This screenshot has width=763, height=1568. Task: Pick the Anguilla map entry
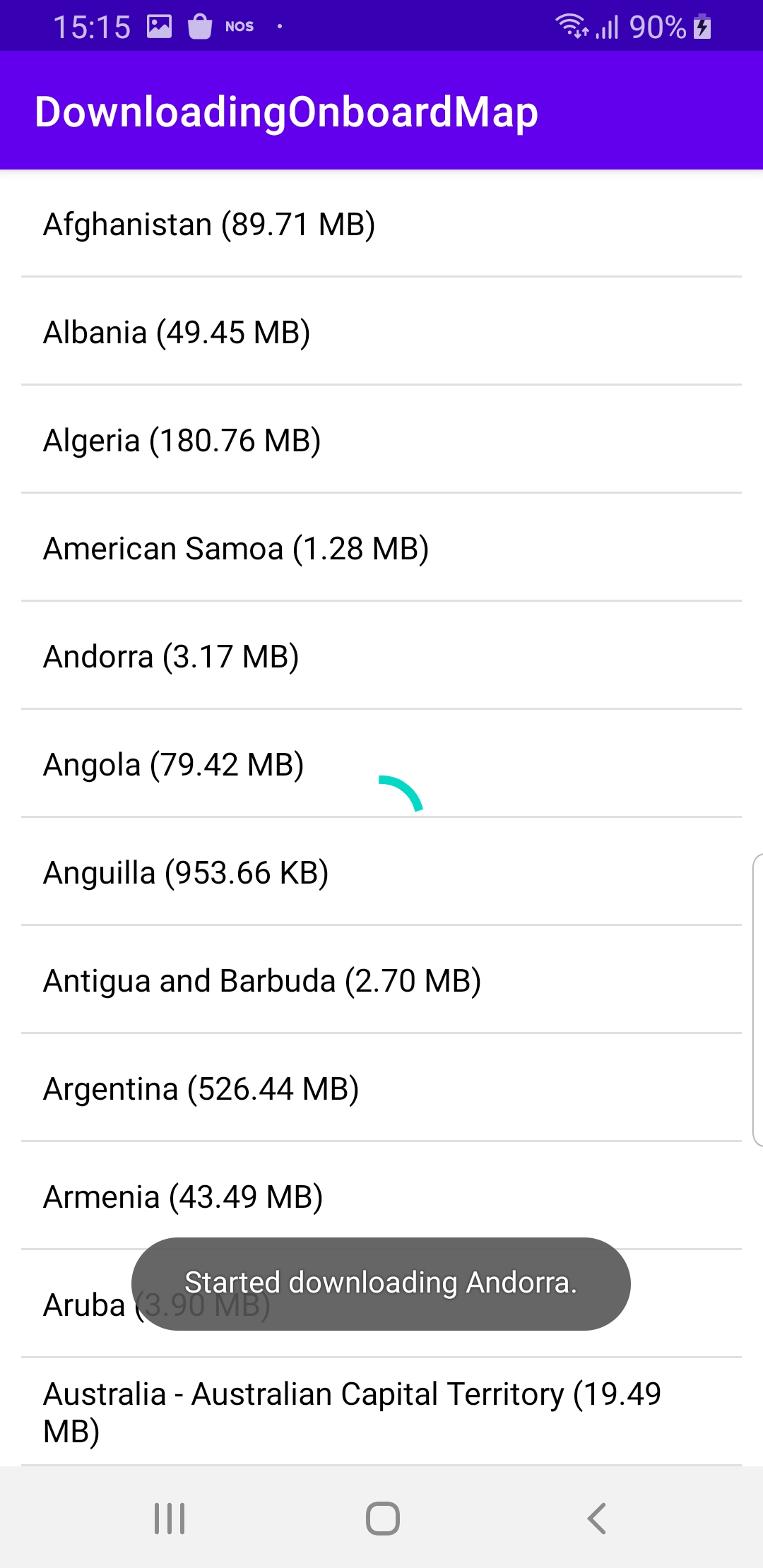[381, 872]
